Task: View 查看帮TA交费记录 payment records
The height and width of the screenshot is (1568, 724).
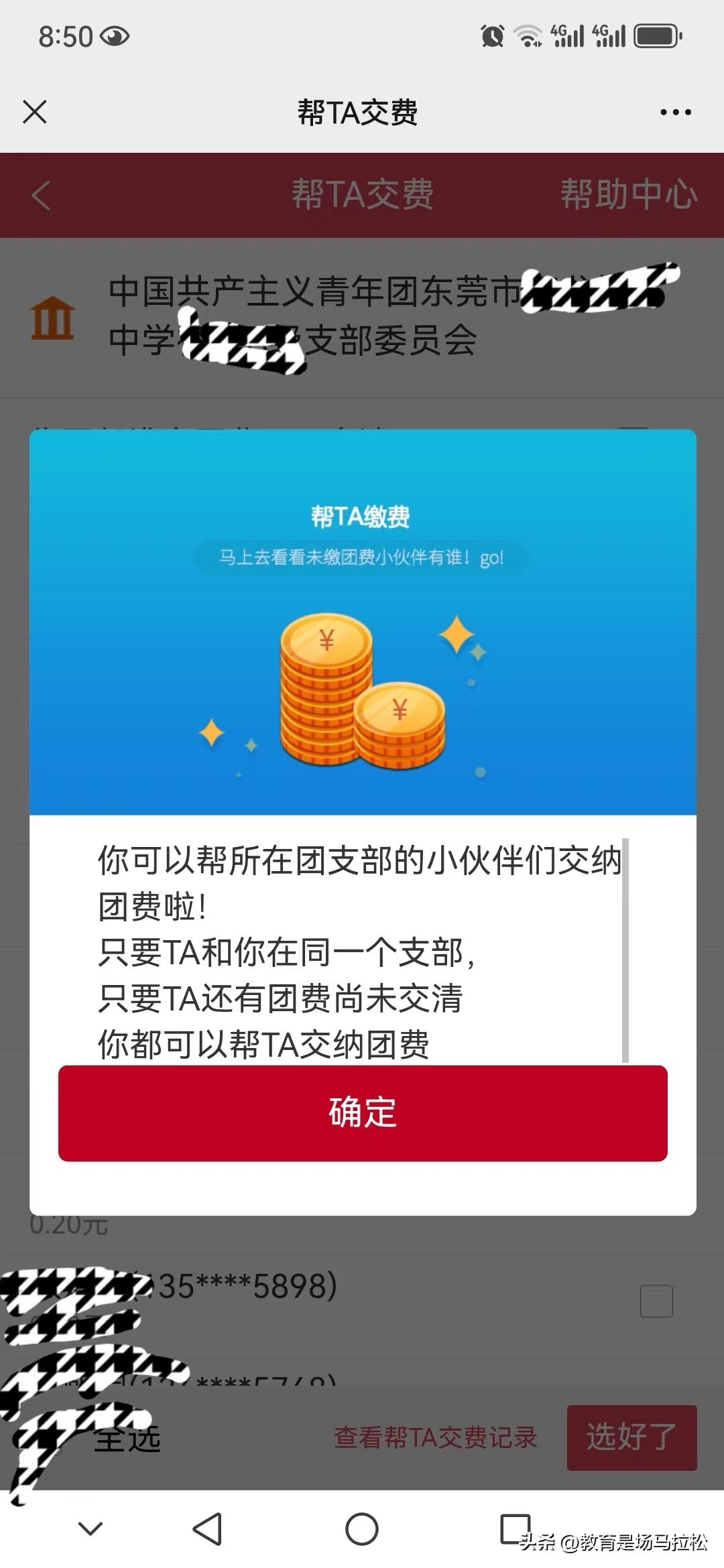Action: coord(436,1437)
